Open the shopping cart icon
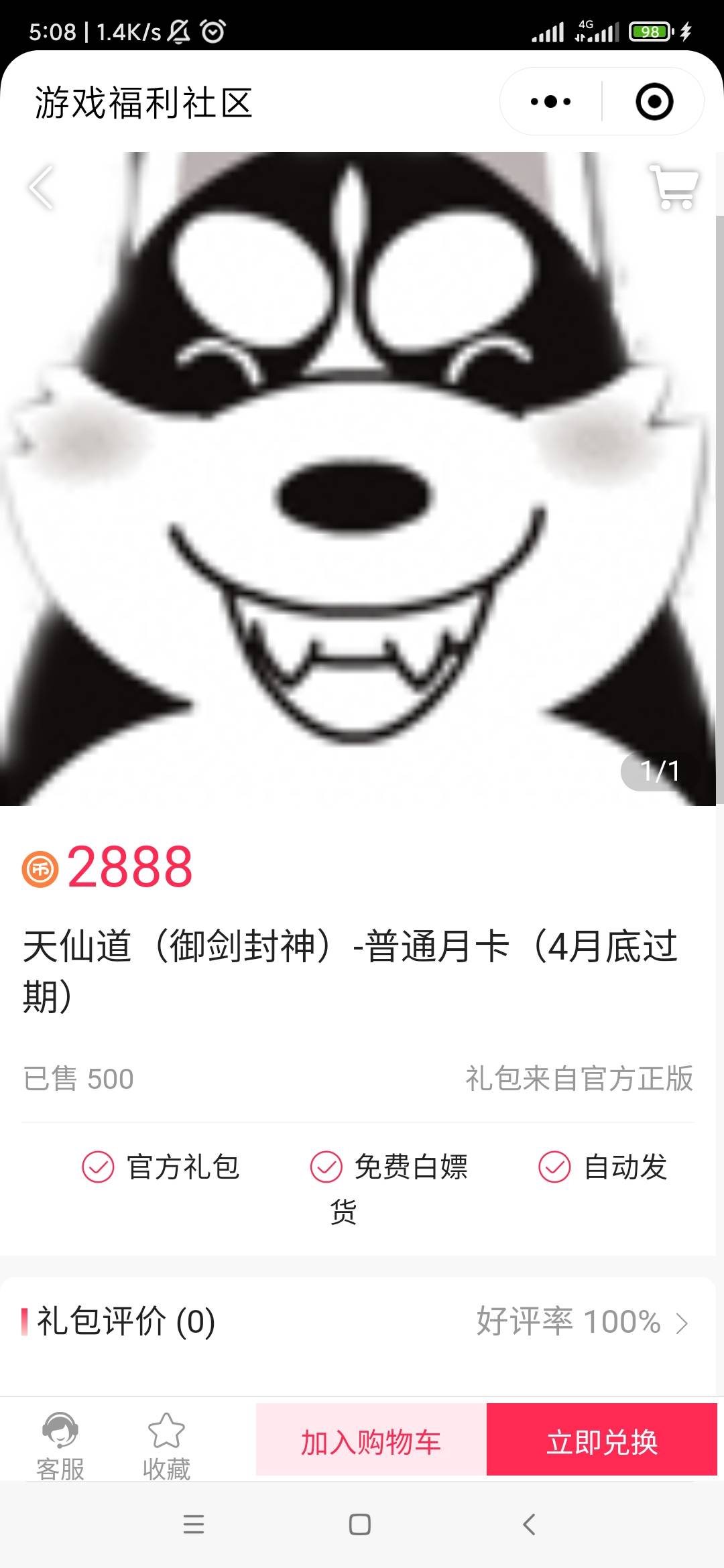 click(x=674, y=188)
